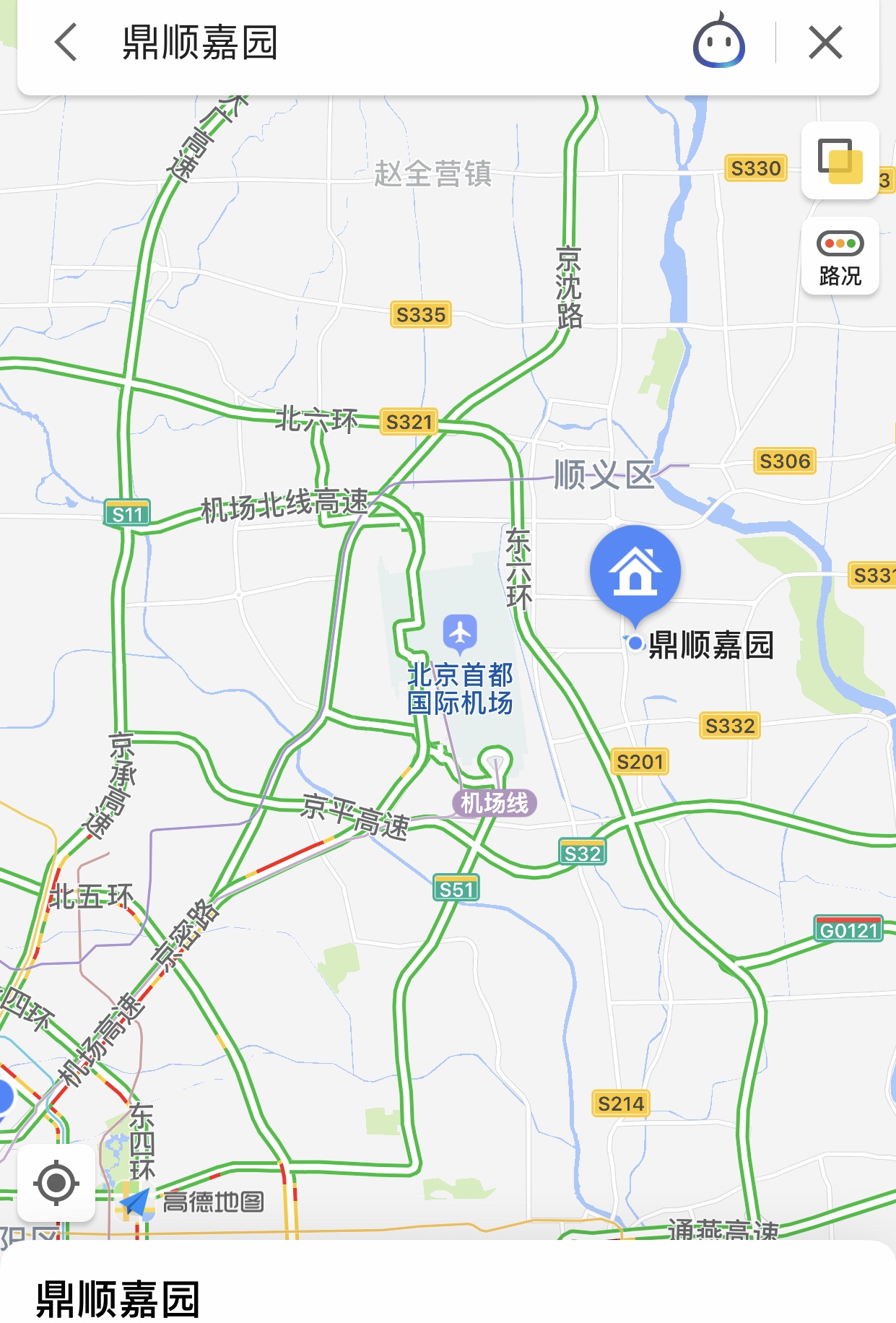
Task: Go back from the search results
Action: [66, 43]
